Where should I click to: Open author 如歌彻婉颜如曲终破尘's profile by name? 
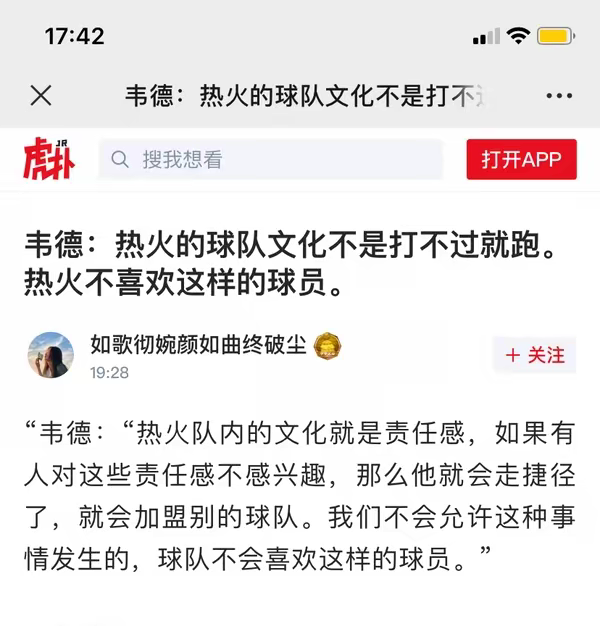tap(197, 346)
